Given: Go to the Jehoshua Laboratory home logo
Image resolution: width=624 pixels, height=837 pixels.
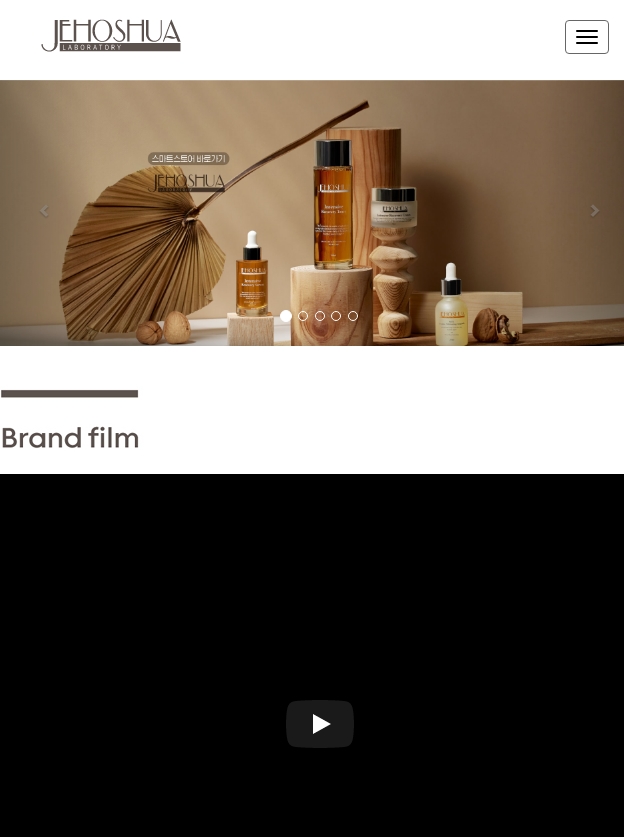Looking at the screenshot, I should coord(111,36).
